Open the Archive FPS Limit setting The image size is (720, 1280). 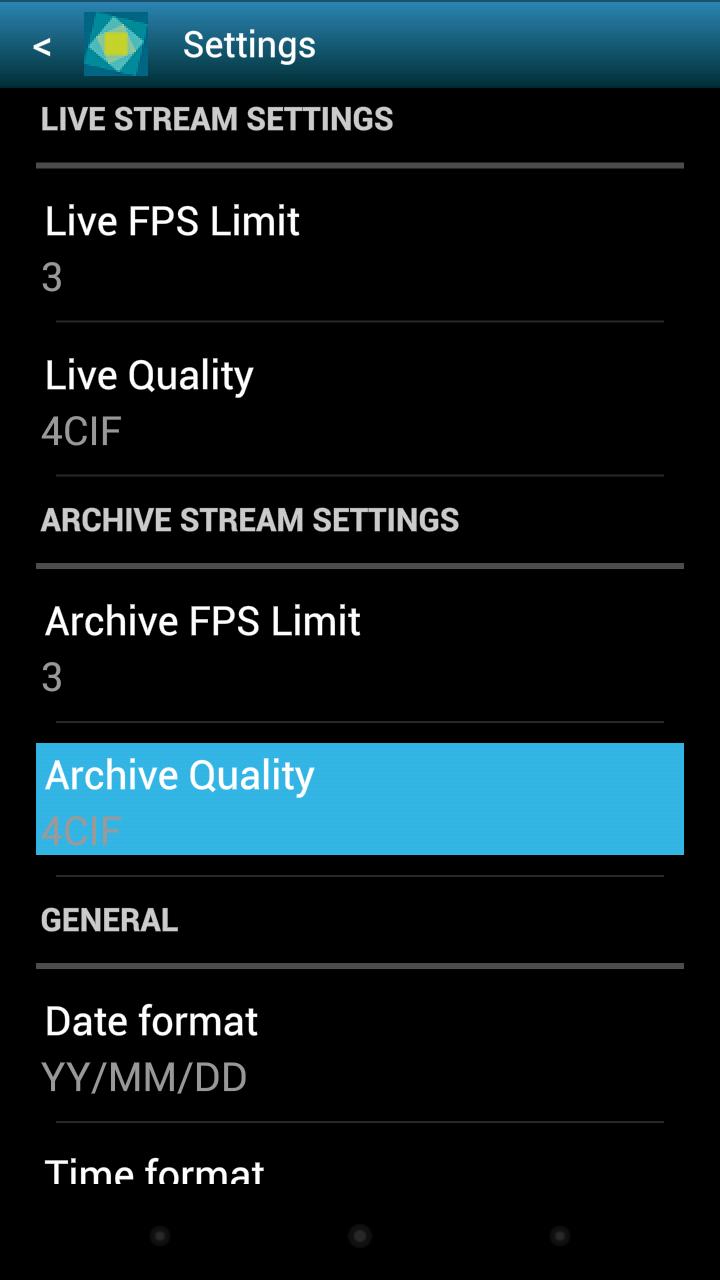pyautogui.click(x=202, y=620)
